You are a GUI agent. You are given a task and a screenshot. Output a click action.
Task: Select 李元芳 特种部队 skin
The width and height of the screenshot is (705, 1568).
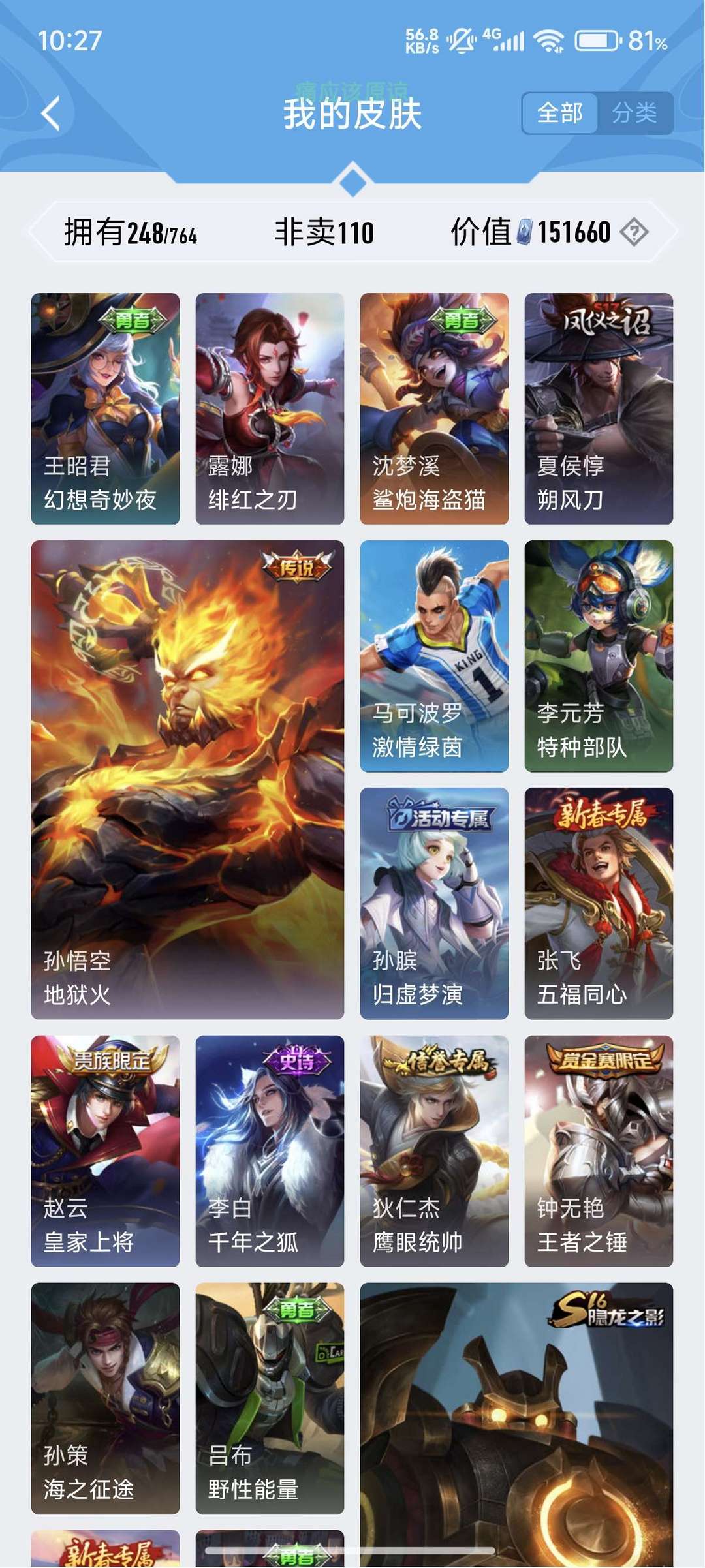[599, 656]
